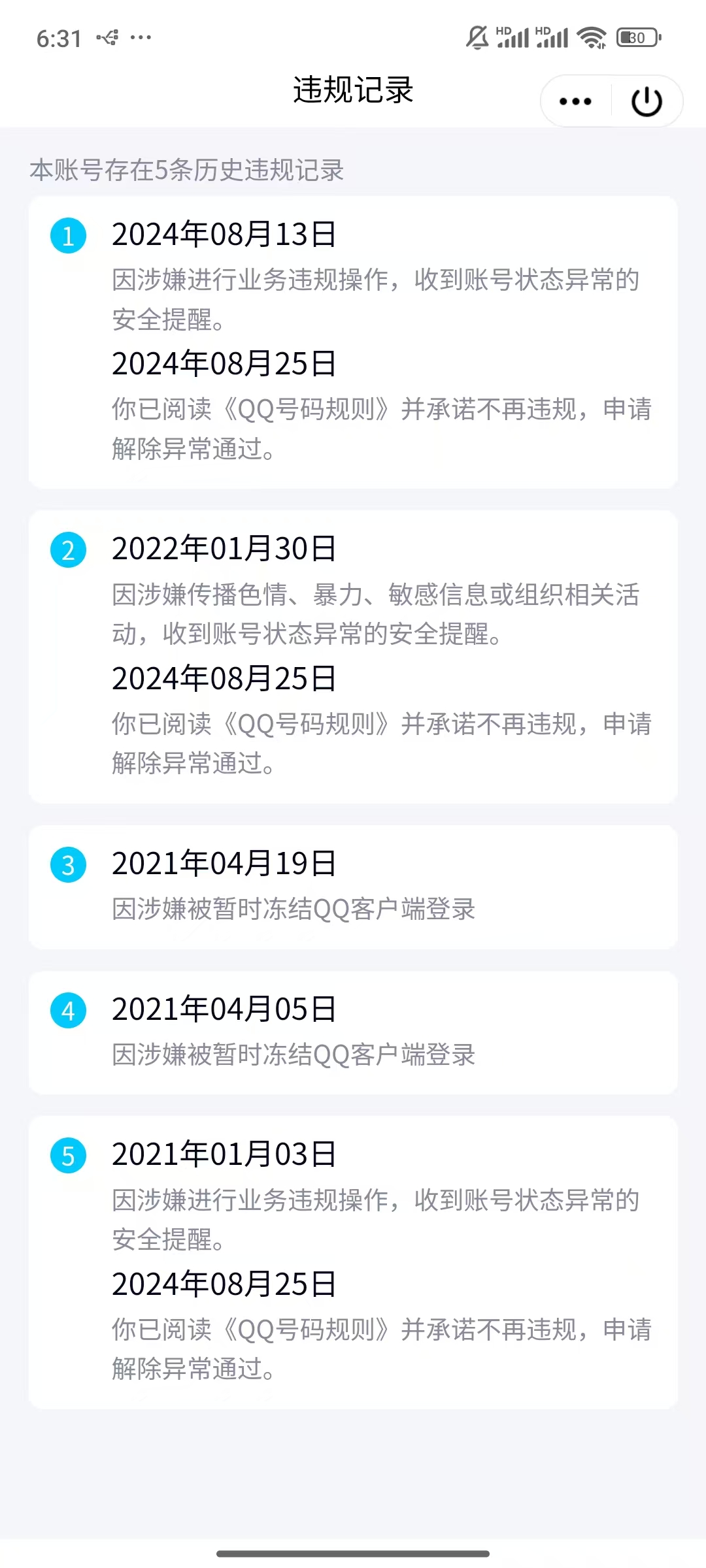Tap the blue circle badge numbered 5
The width and height of the screenshot is (706, 1568).
click(67, 1156)
